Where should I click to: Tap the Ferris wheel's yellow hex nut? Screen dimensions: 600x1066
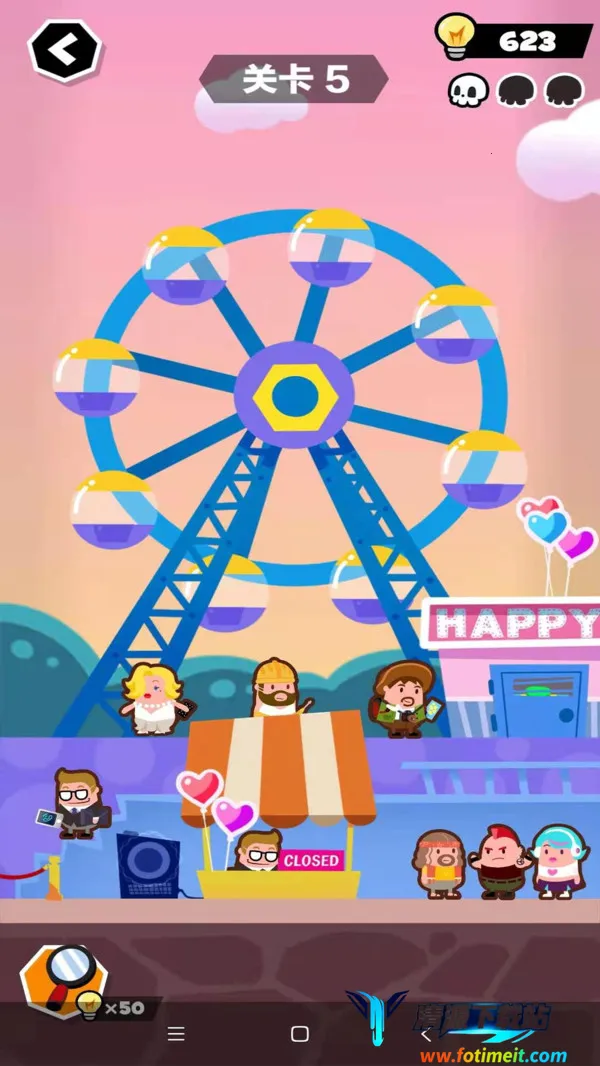click(x=293, y=396)
